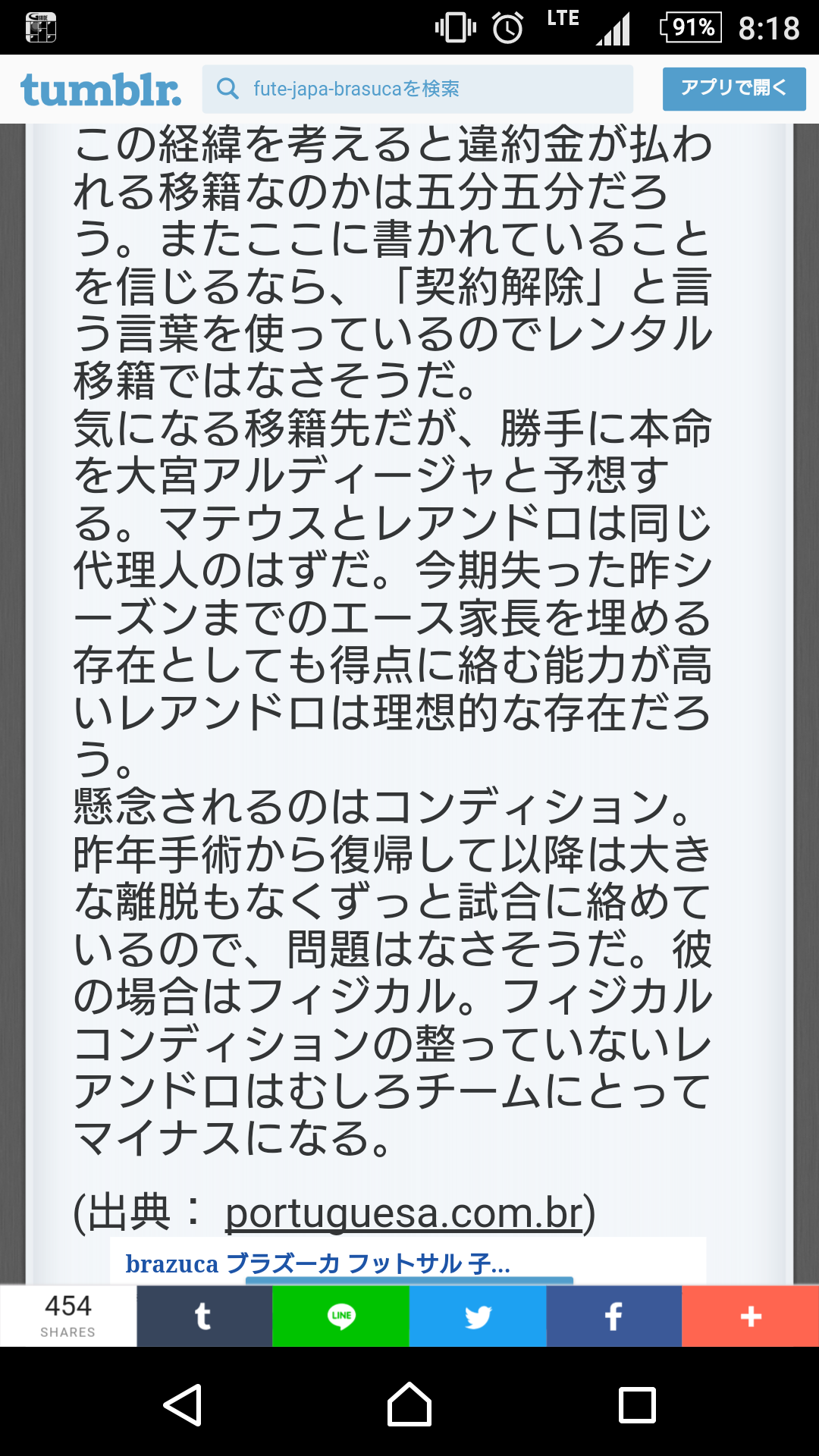Viewport: 819px width, 1456px height.
Task: Share this post via LINE
Action: (341, 1316)
